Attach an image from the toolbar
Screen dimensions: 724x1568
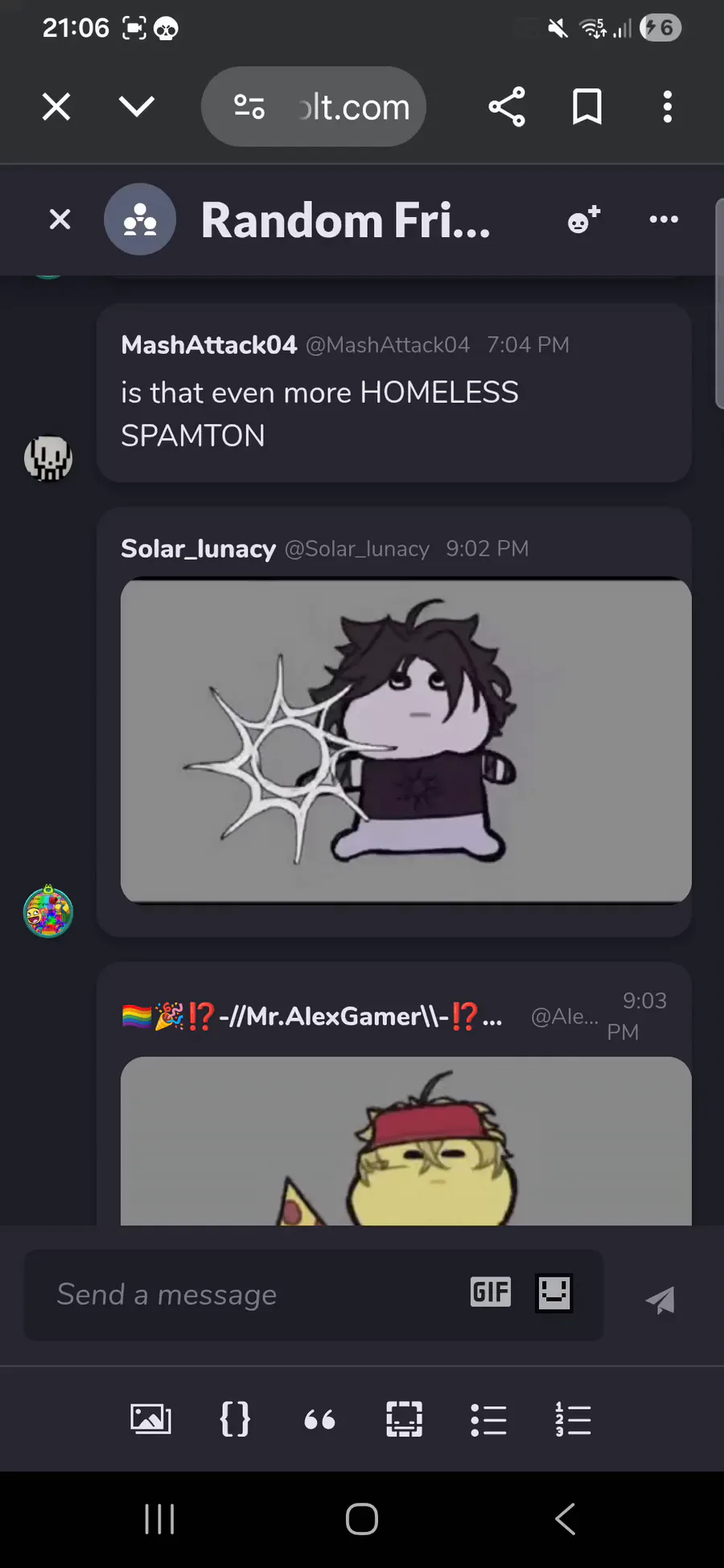tap(150, 1419)
